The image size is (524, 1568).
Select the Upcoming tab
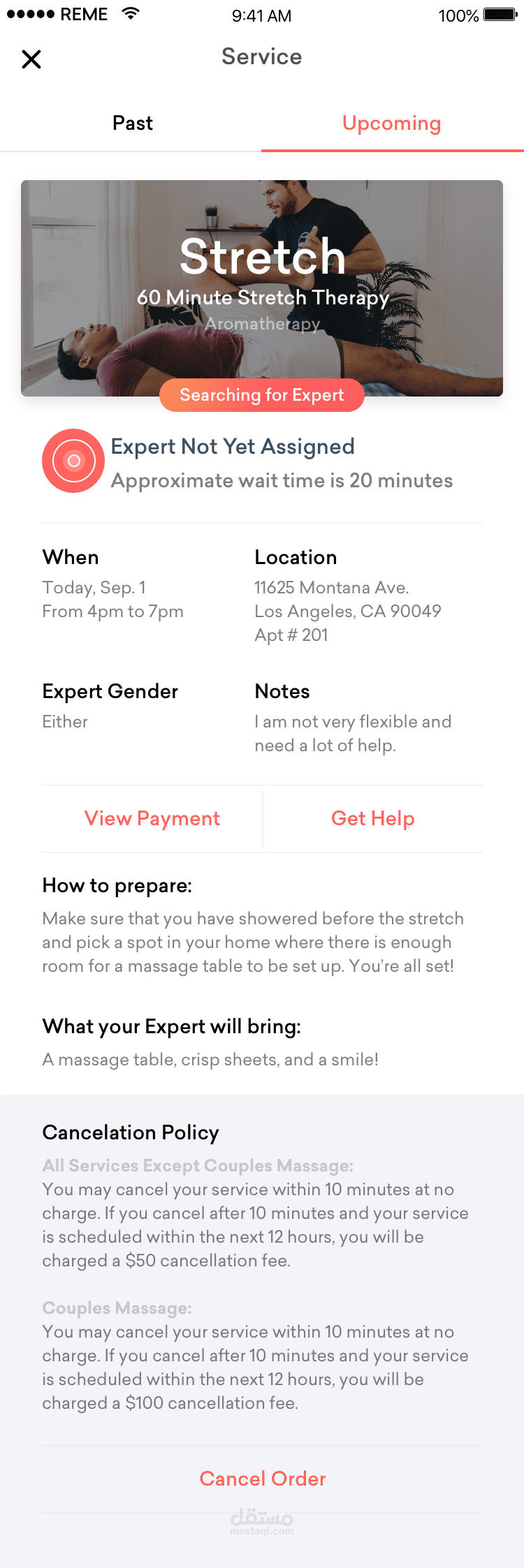click(x=391, y=124)
